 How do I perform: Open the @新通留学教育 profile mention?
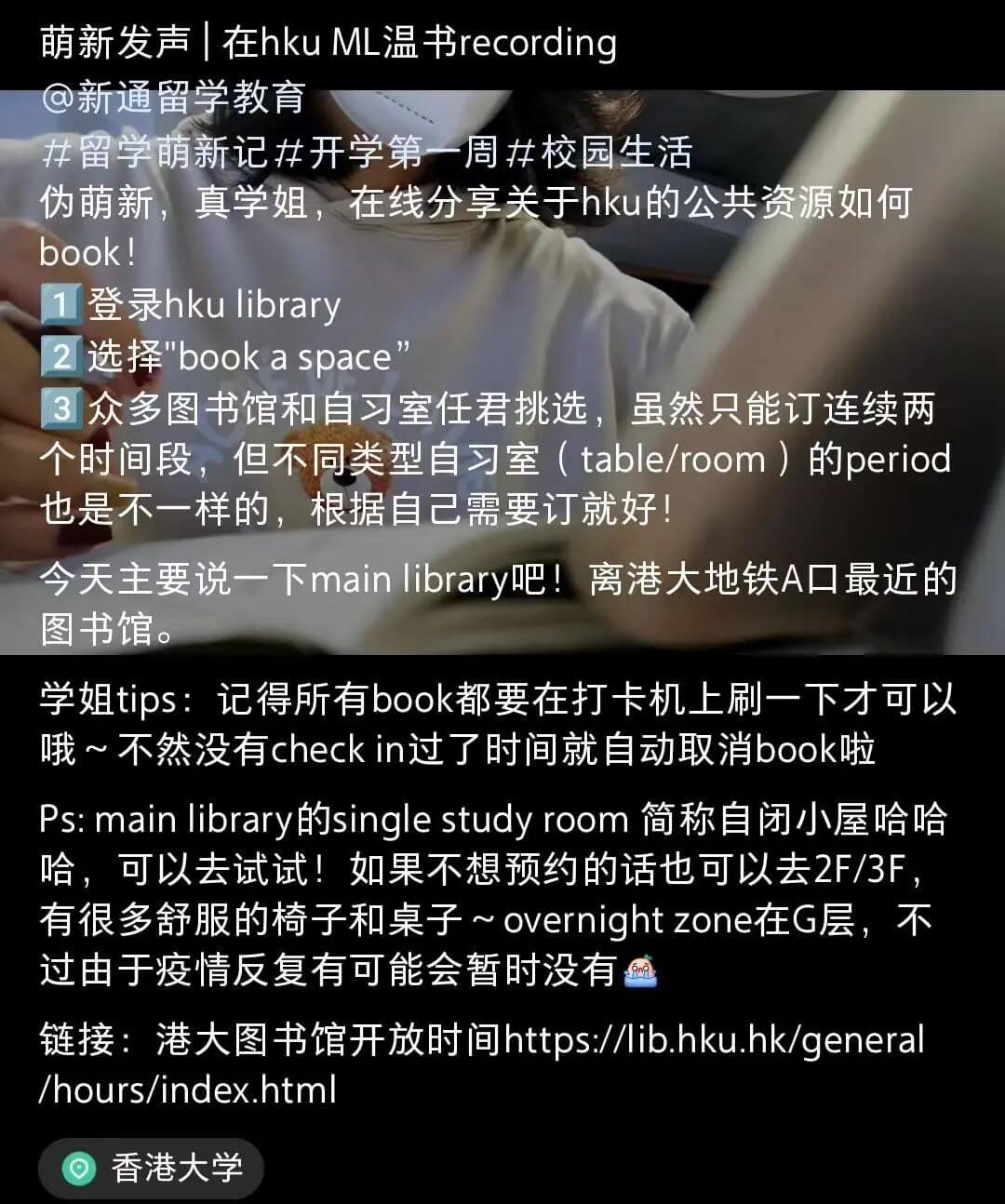pyautogui.click(x=173, y=97)
